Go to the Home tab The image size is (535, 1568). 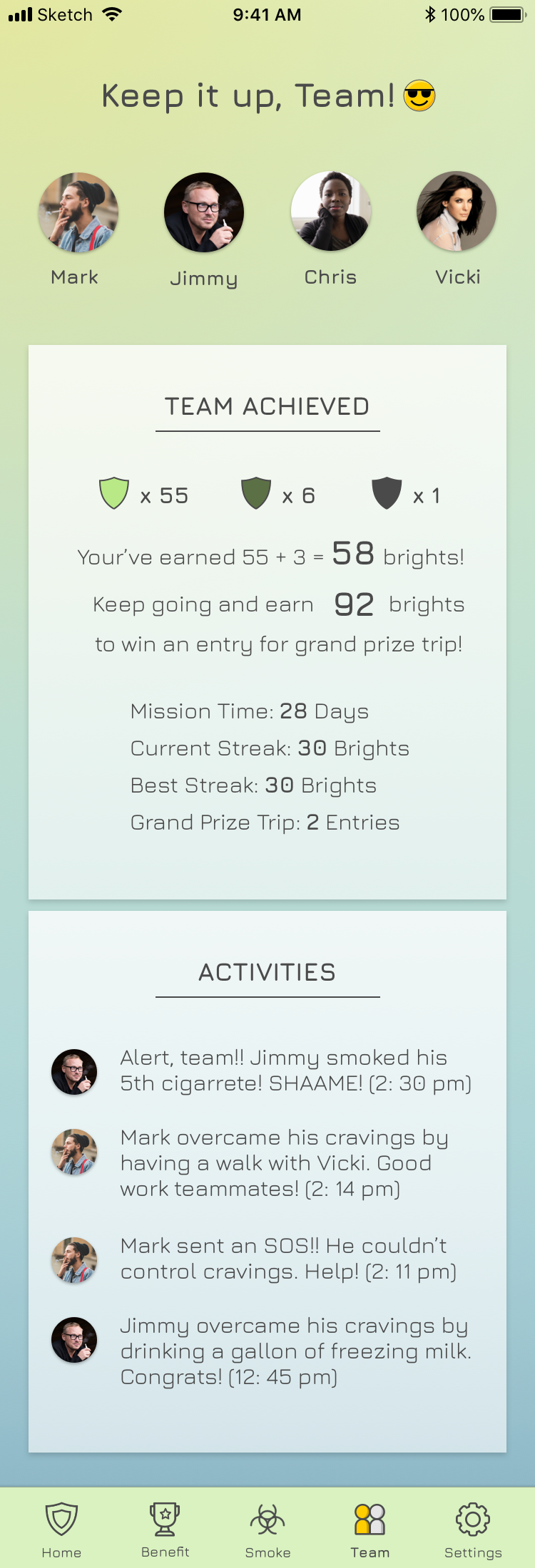[x=61, y=1528]
